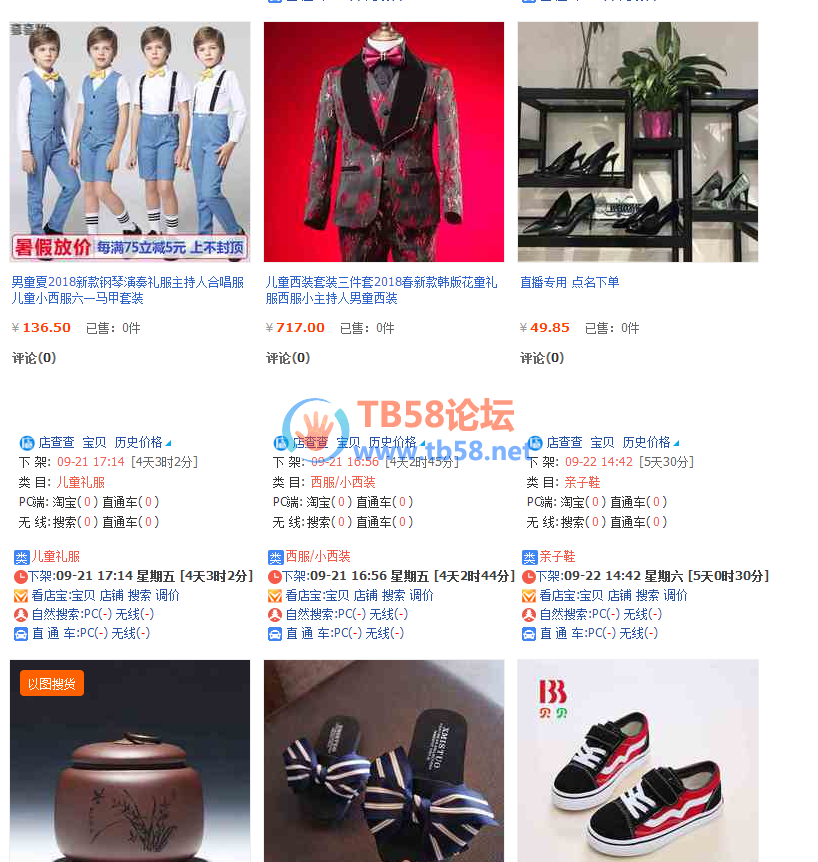818x862 pixels.
Task: Open the 直播专用 点名下单 title link
Action: (569, 282)
